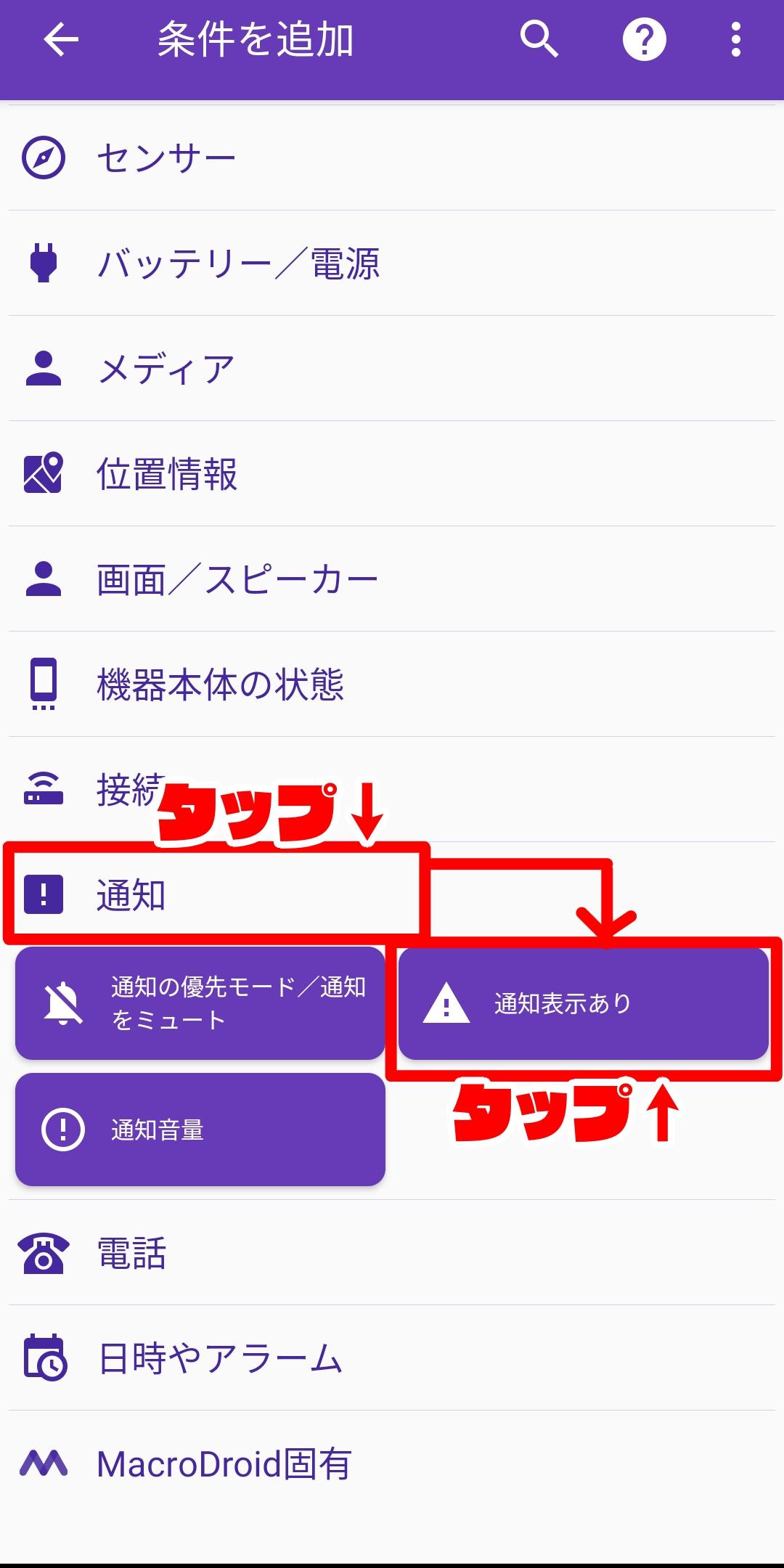This screenshot has height=1568, width=784.
Task: Expand the 位置情報 category
Action: [x=392, y=473]
